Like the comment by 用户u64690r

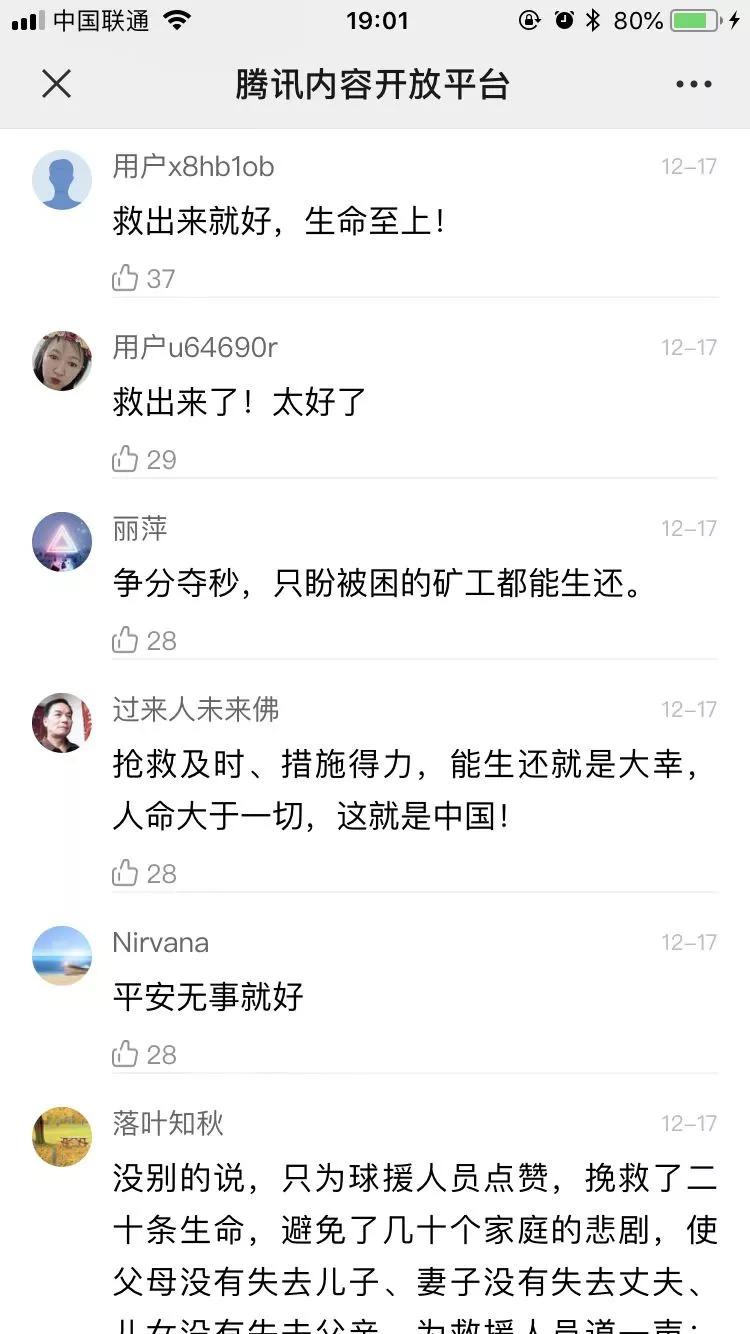pyautogui.click(x=126, y=459)
